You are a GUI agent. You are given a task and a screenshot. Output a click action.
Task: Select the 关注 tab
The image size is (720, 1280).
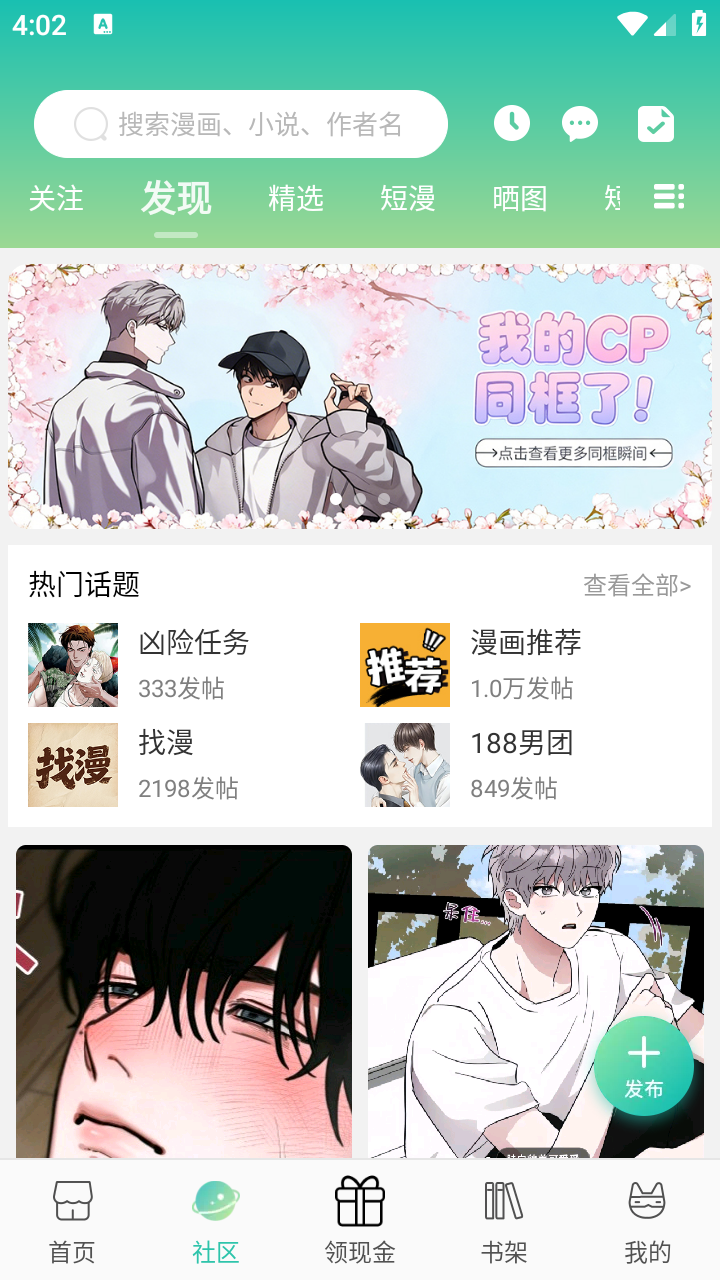coord(57,199)
